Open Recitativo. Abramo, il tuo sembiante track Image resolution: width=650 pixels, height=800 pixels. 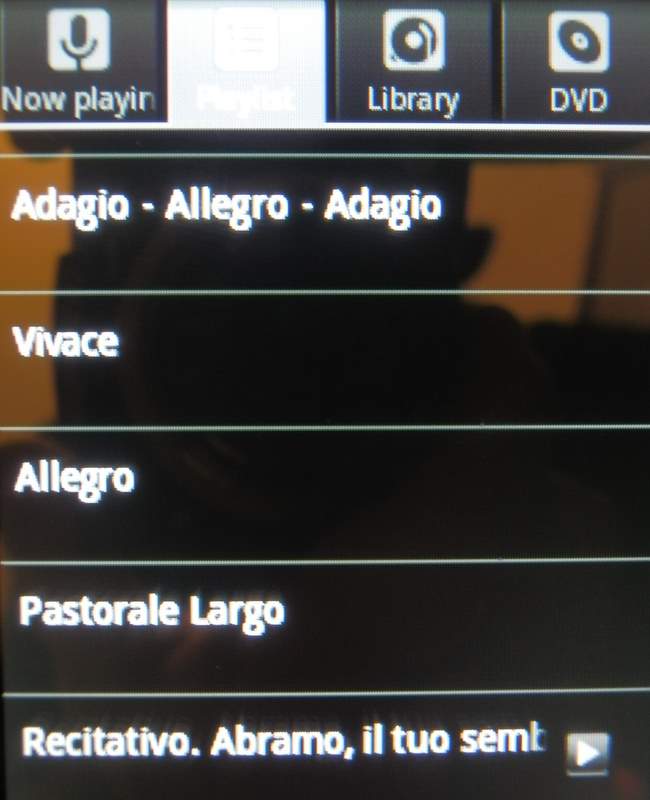click(282, 742)
